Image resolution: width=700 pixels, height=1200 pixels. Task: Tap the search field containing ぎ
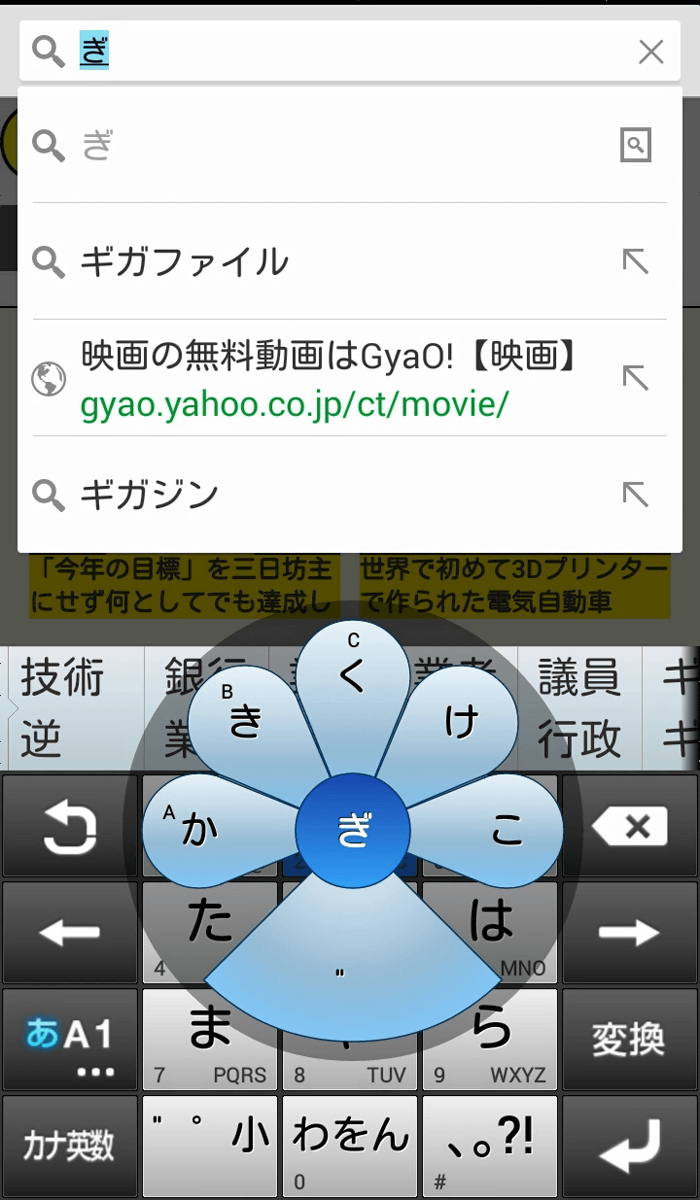340,52
